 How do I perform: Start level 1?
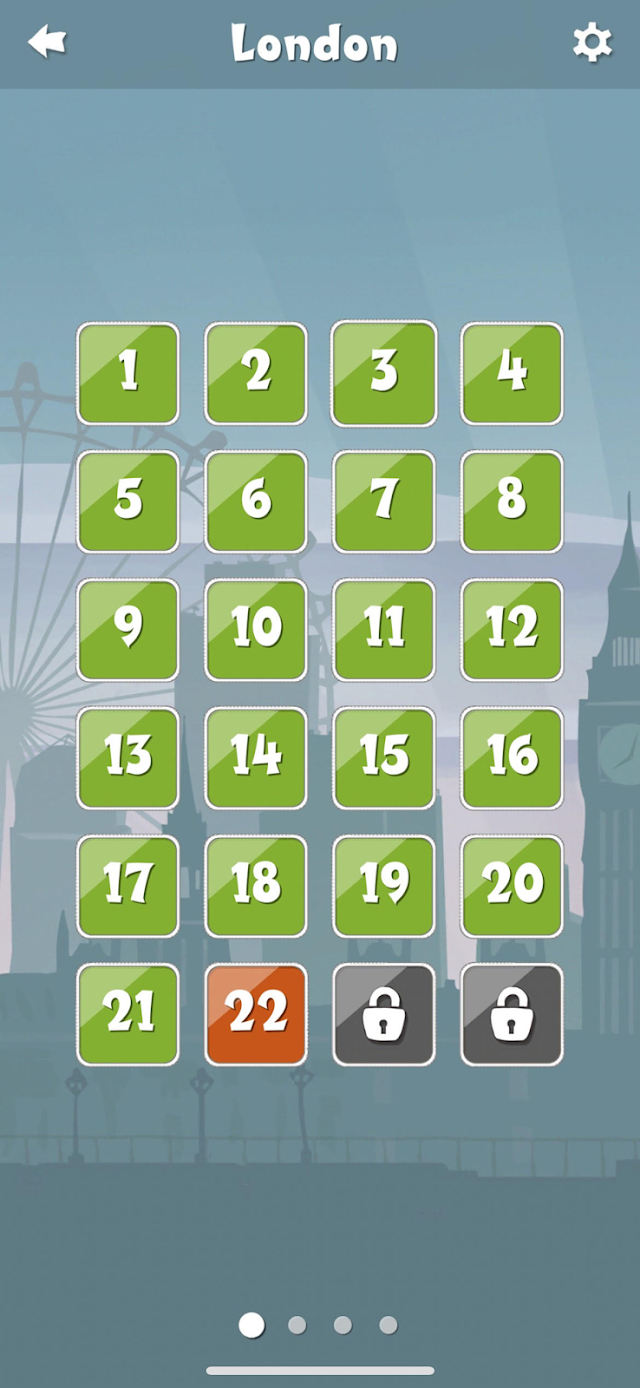[x=128, y=373]
